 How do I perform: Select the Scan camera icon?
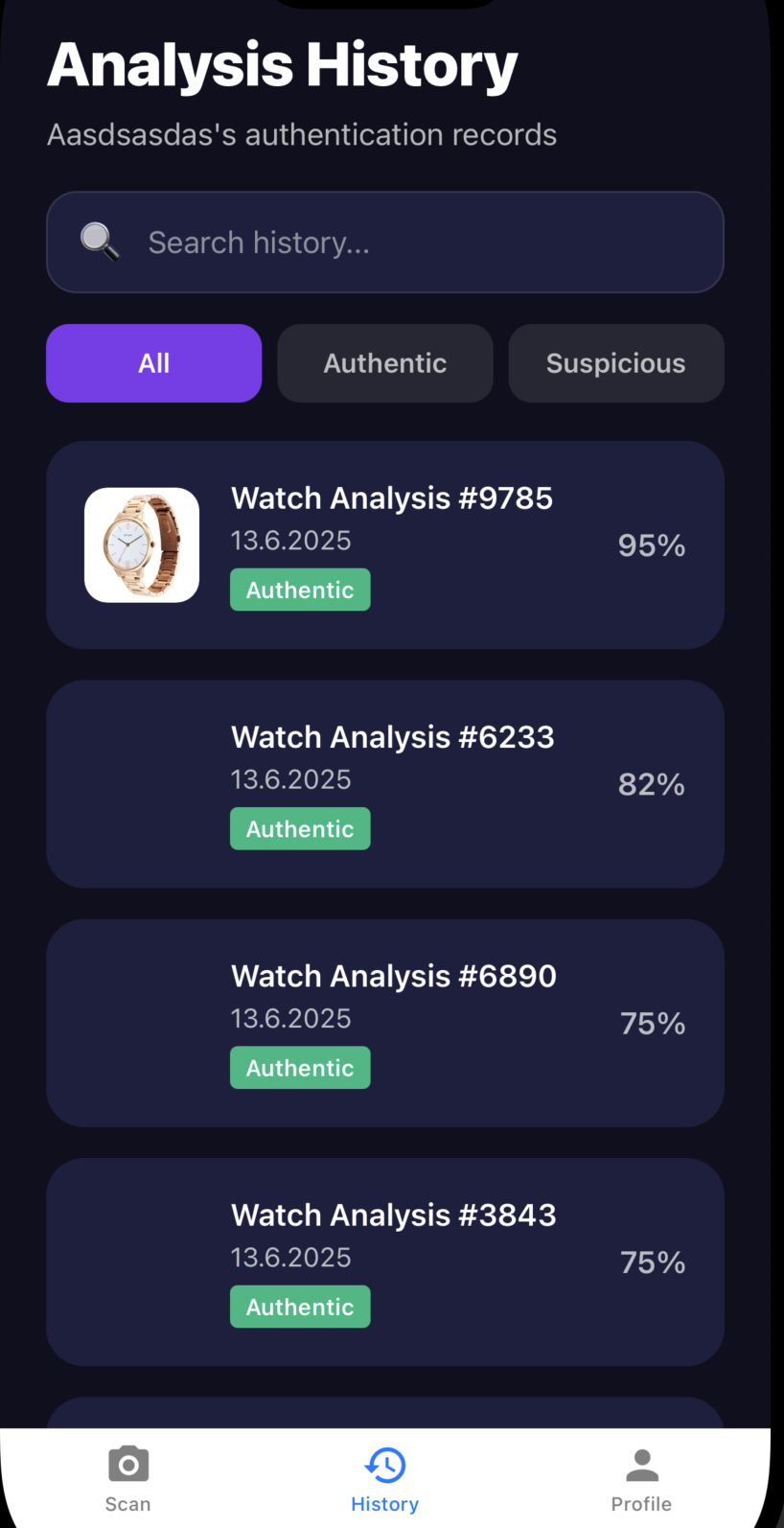(127, 1464)
